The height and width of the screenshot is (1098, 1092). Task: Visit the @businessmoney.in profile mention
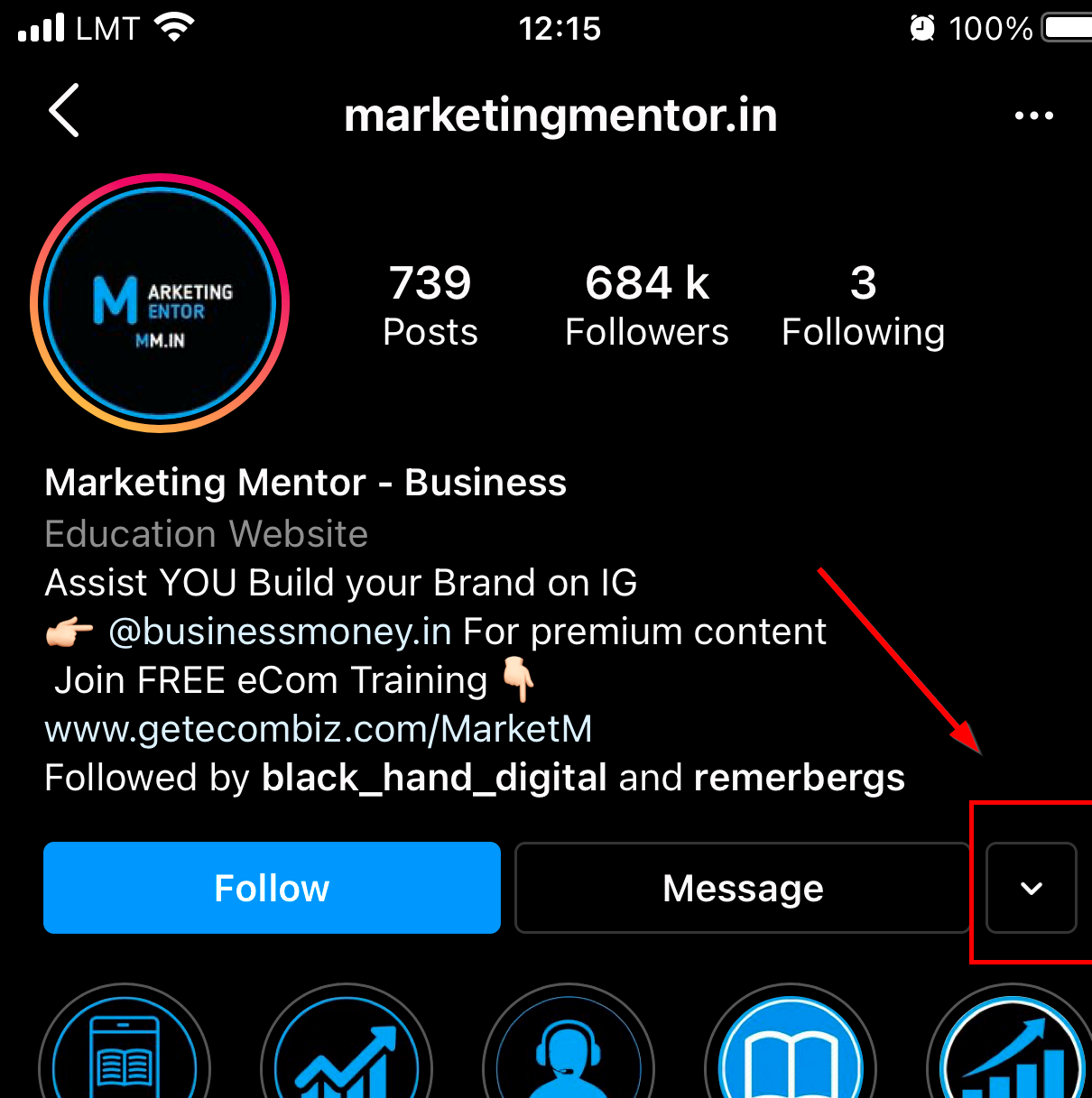(280, 632)
